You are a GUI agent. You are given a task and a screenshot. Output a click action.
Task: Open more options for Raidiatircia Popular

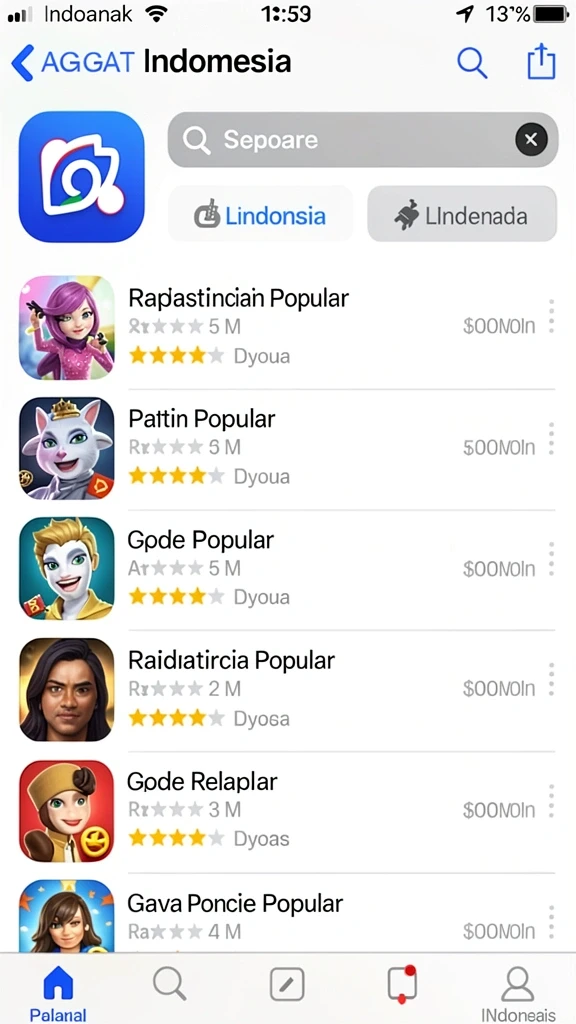(x=551, y=679)
